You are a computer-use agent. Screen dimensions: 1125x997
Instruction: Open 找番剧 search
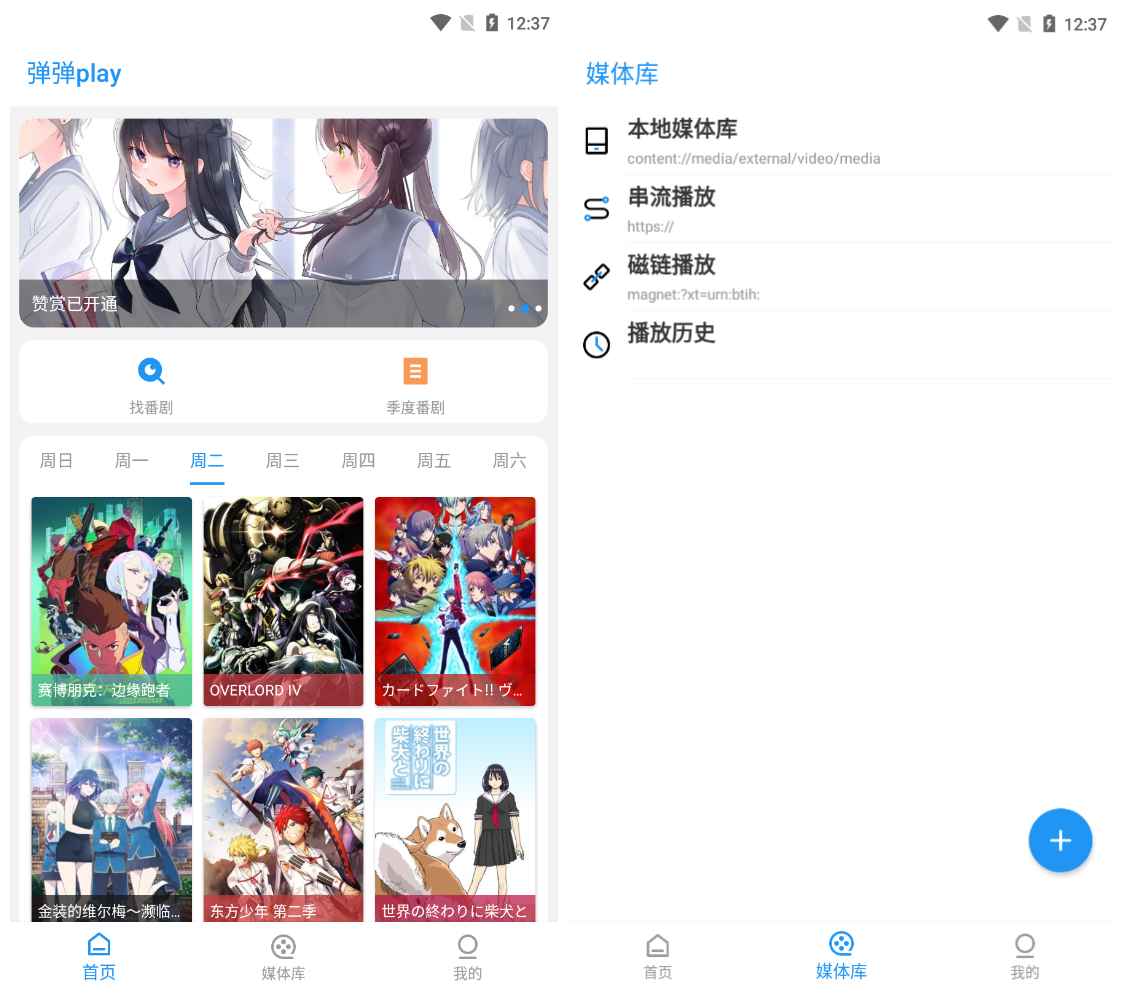point(151,383)
